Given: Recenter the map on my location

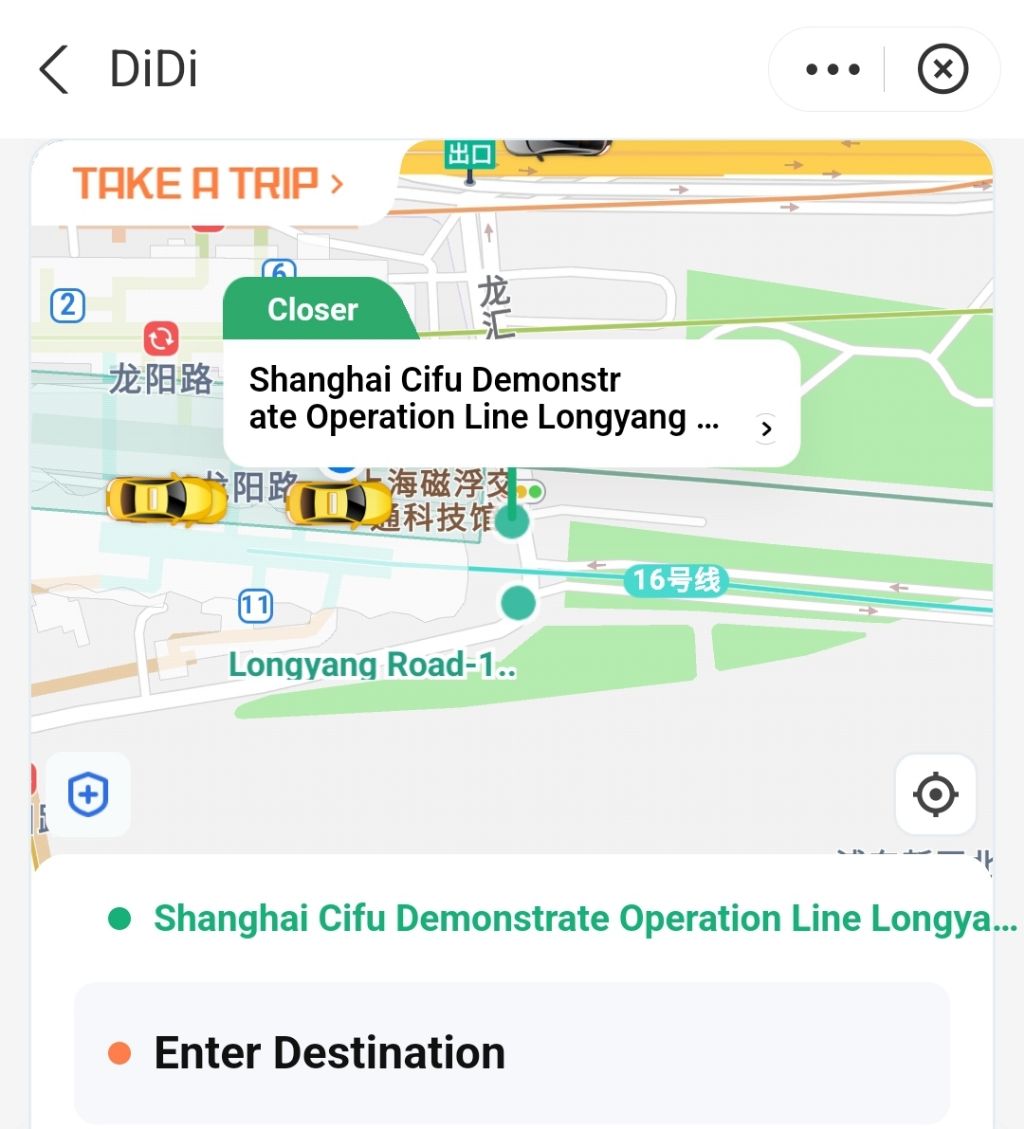Looking at the screenshot, I should [x=935, y=795].
